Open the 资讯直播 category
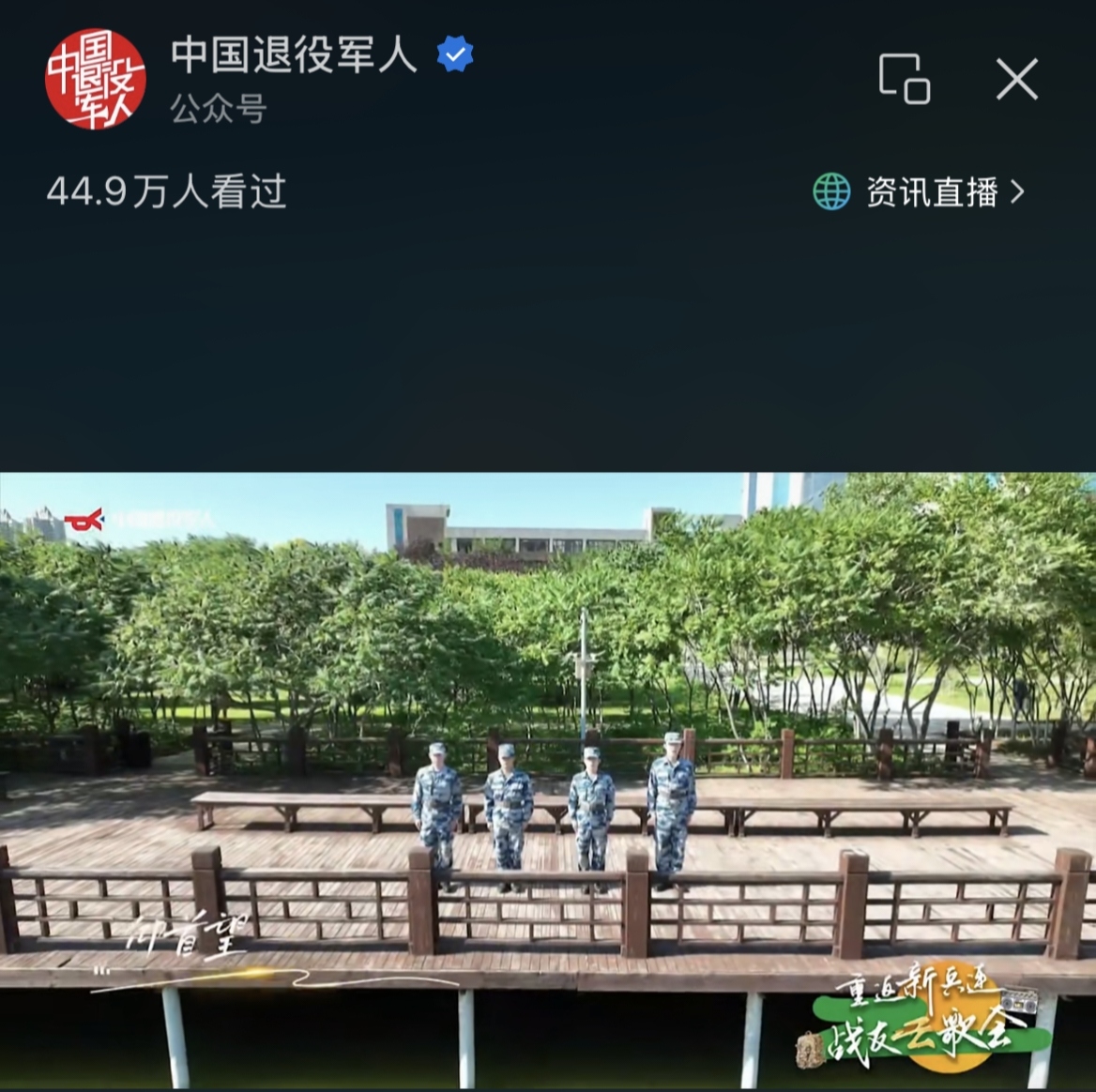 (920, 192)
